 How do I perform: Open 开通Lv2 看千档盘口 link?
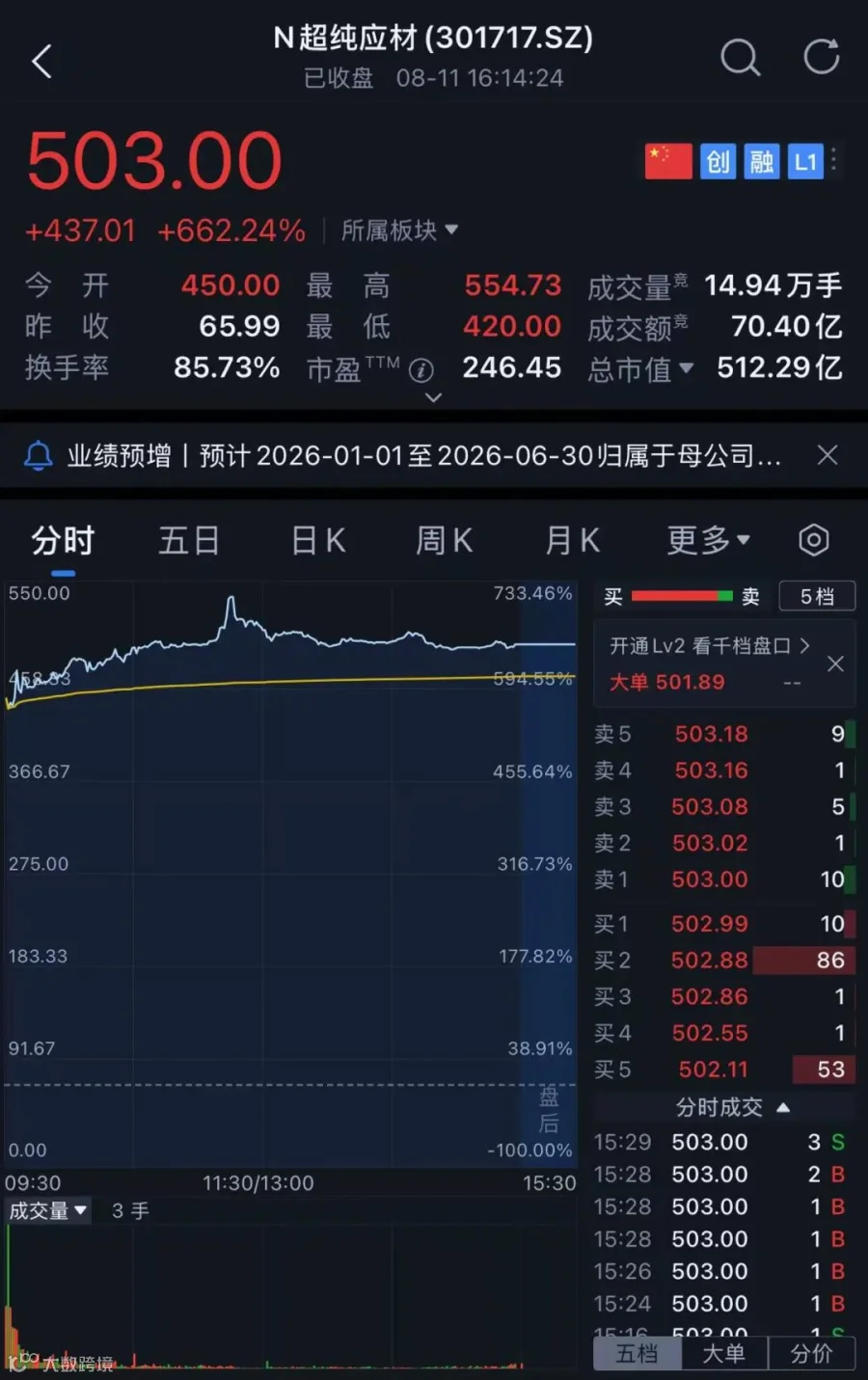click(710, 646)
